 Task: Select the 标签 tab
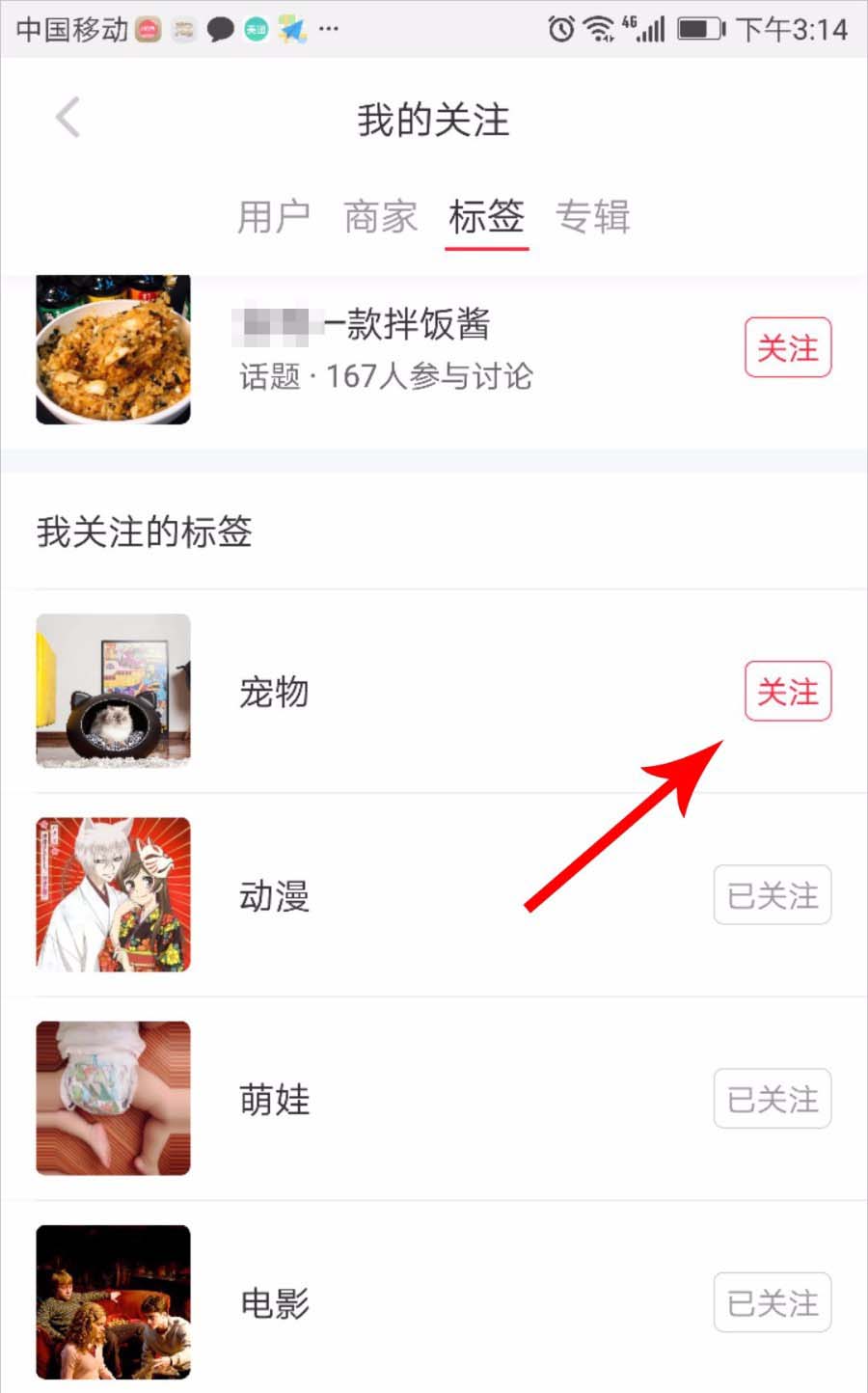pos(486,216)
